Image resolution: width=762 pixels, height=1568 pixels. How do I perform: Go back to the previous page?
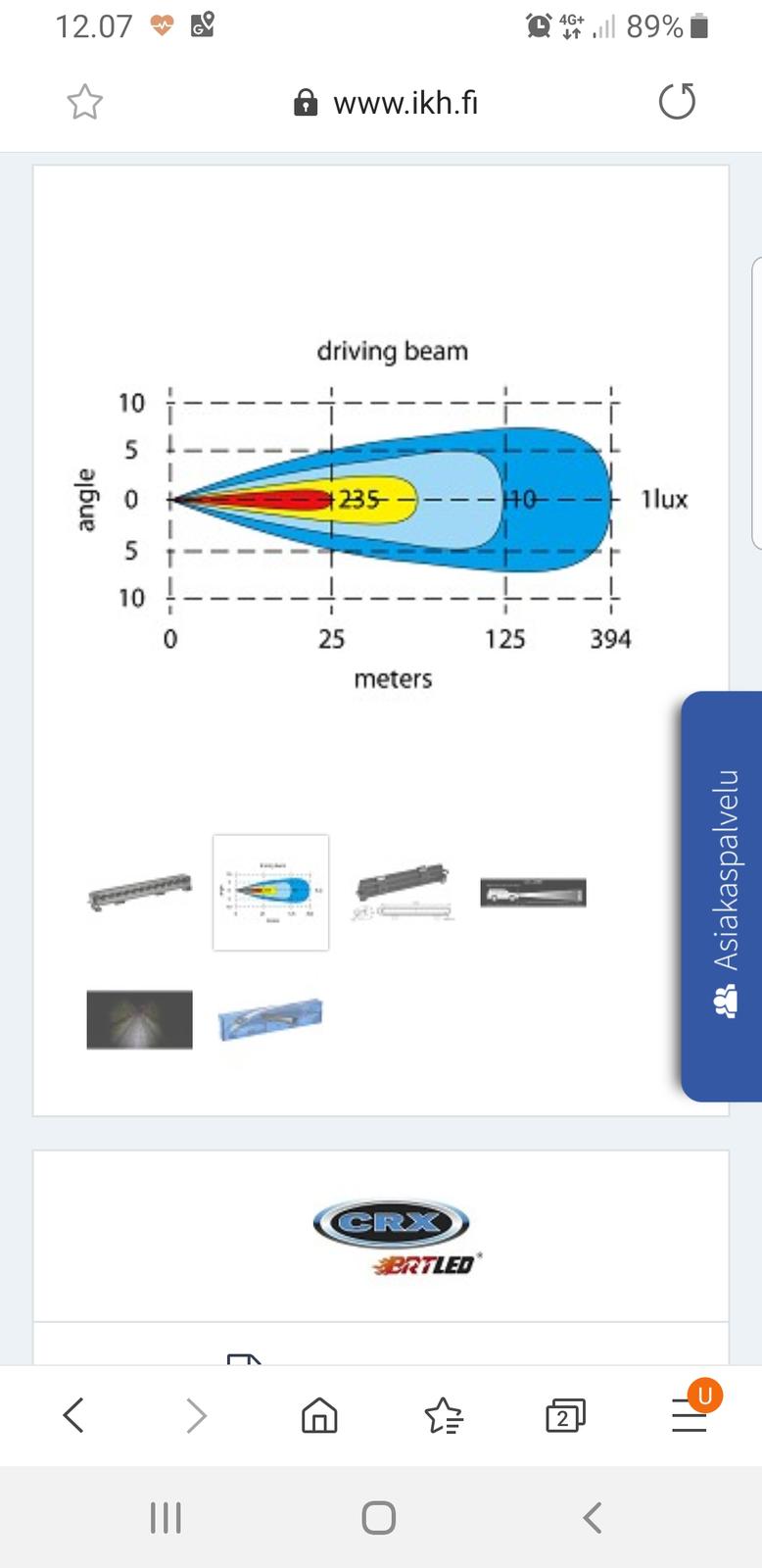[73, 1415]
